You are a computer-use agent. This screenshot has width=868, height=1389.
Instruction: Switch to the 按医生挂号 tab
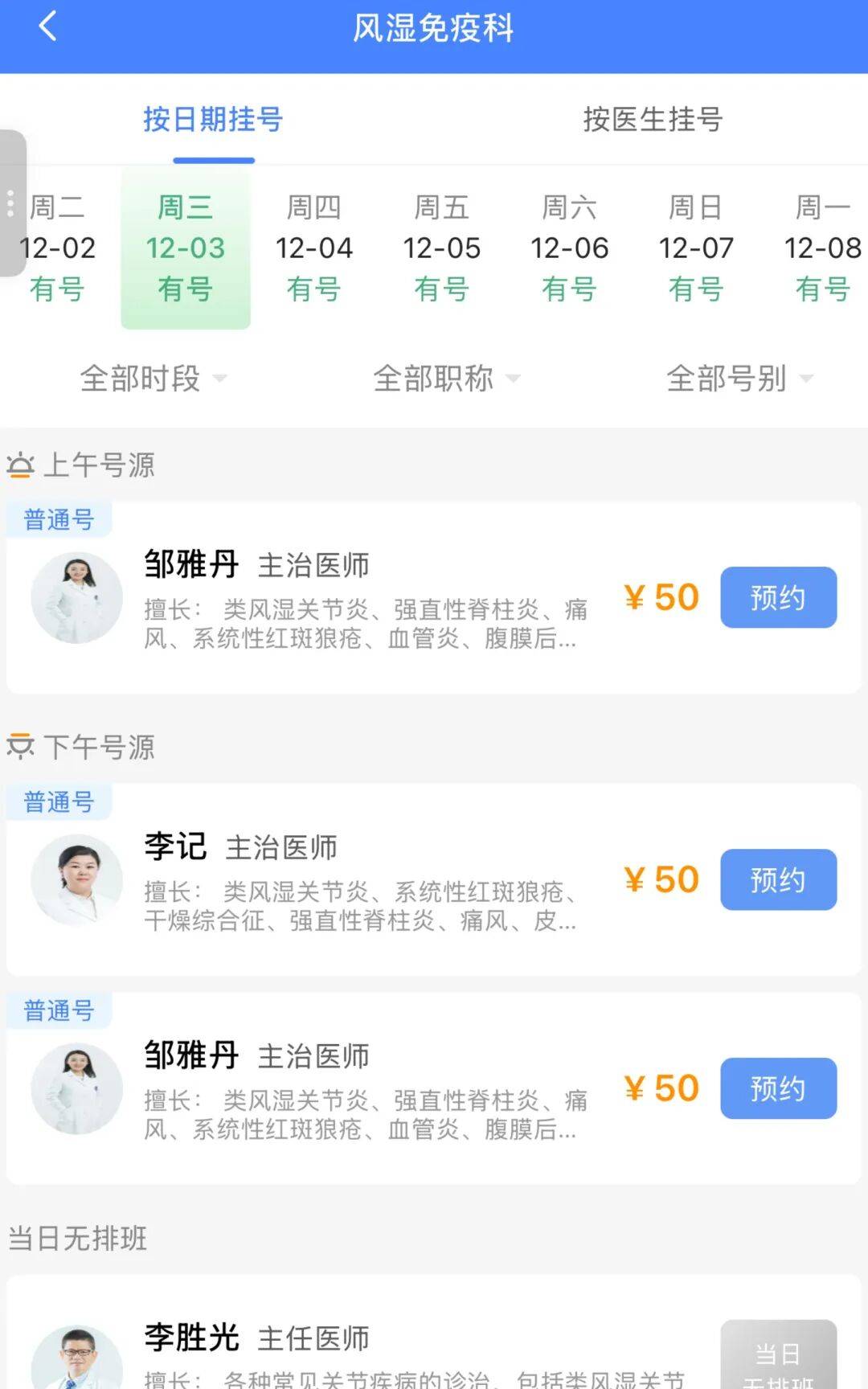point(653,121)
